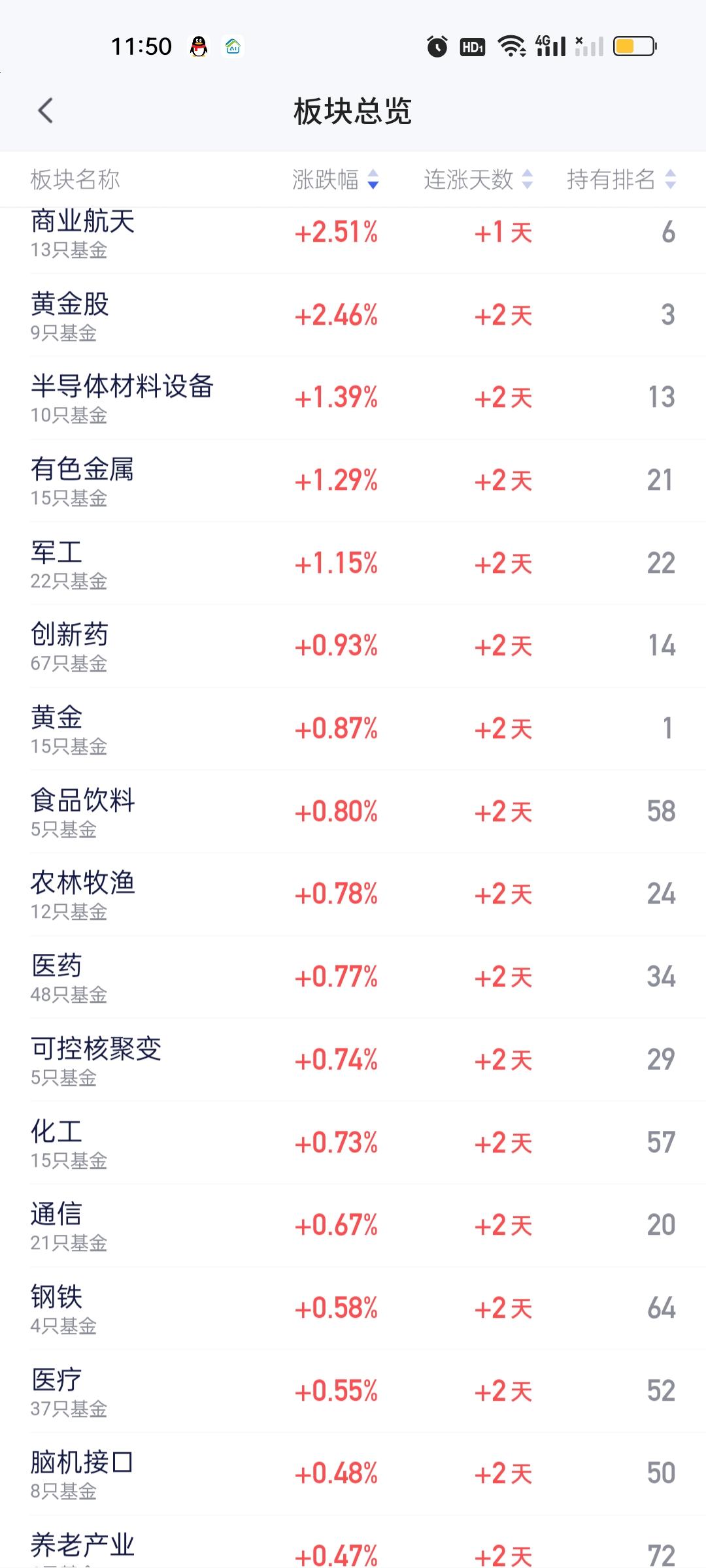View 创新药 sector funds
Screen dimensions: 706x1568
[69, 646]
